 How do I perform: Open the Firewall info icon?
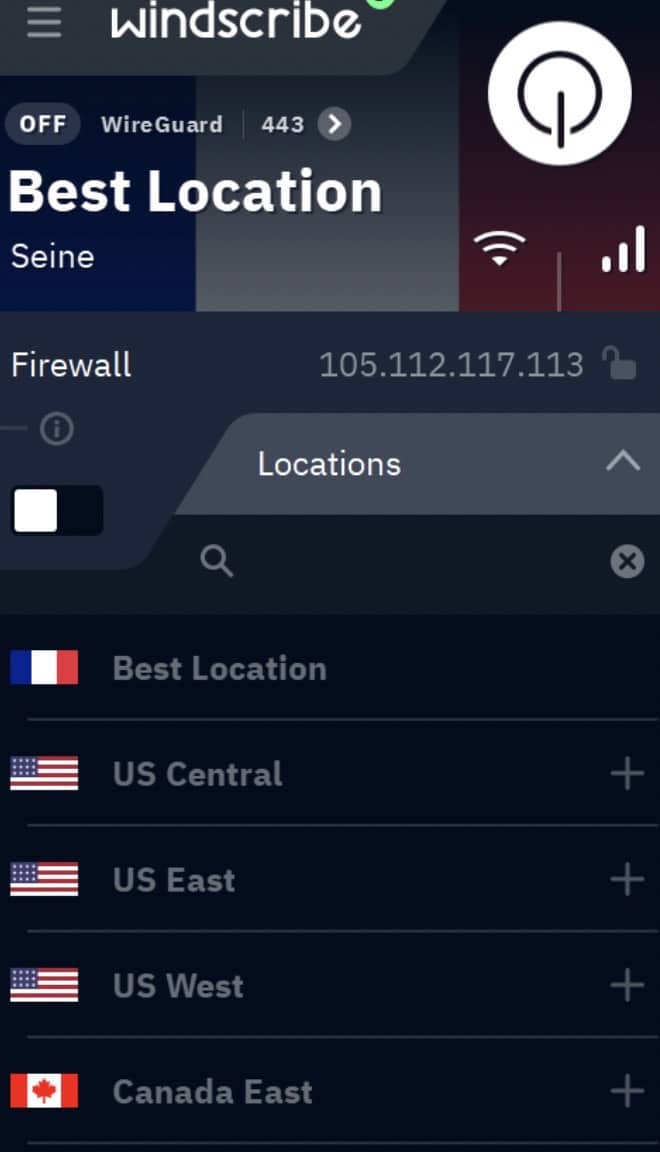click(x=57, y=428)
